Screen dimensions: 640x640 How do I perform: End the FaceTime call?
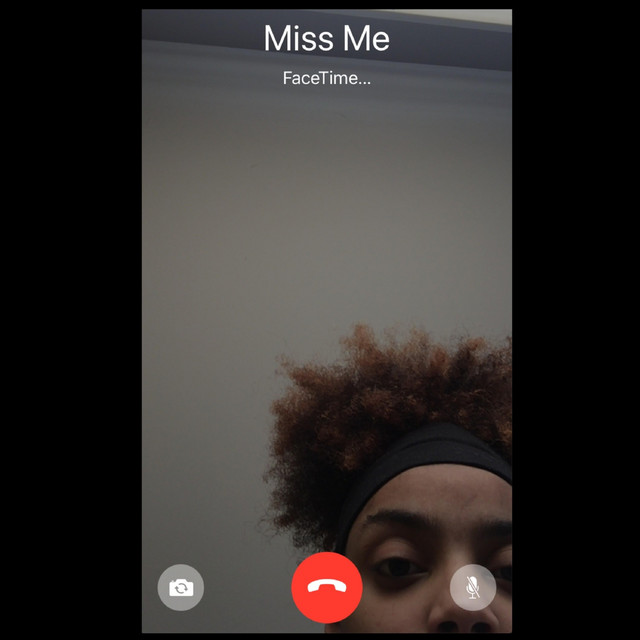click(326, 587)
